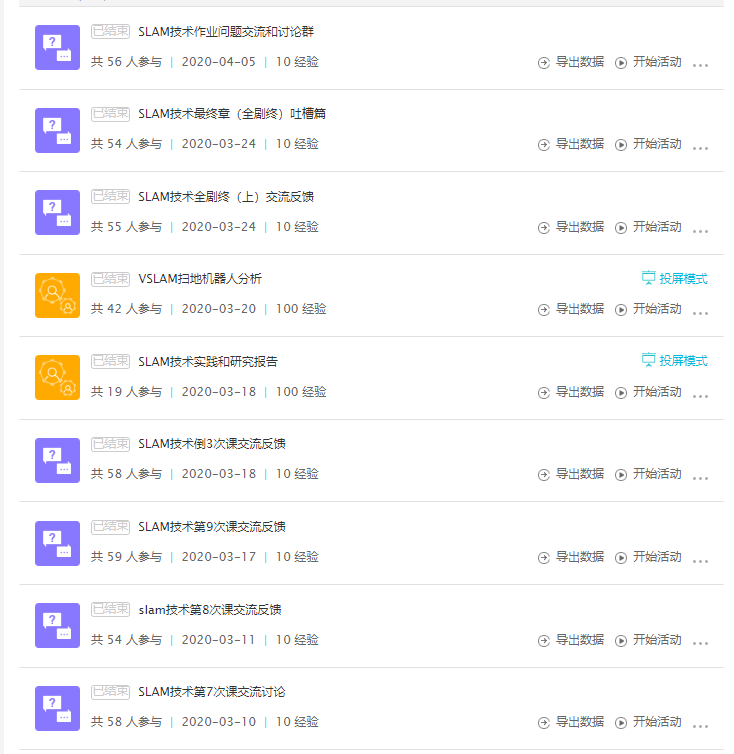Viewport: 734px width, 754px height.
Task: Open VSLAM扫地机器人分析 activity
Action: tap(199, 279)
